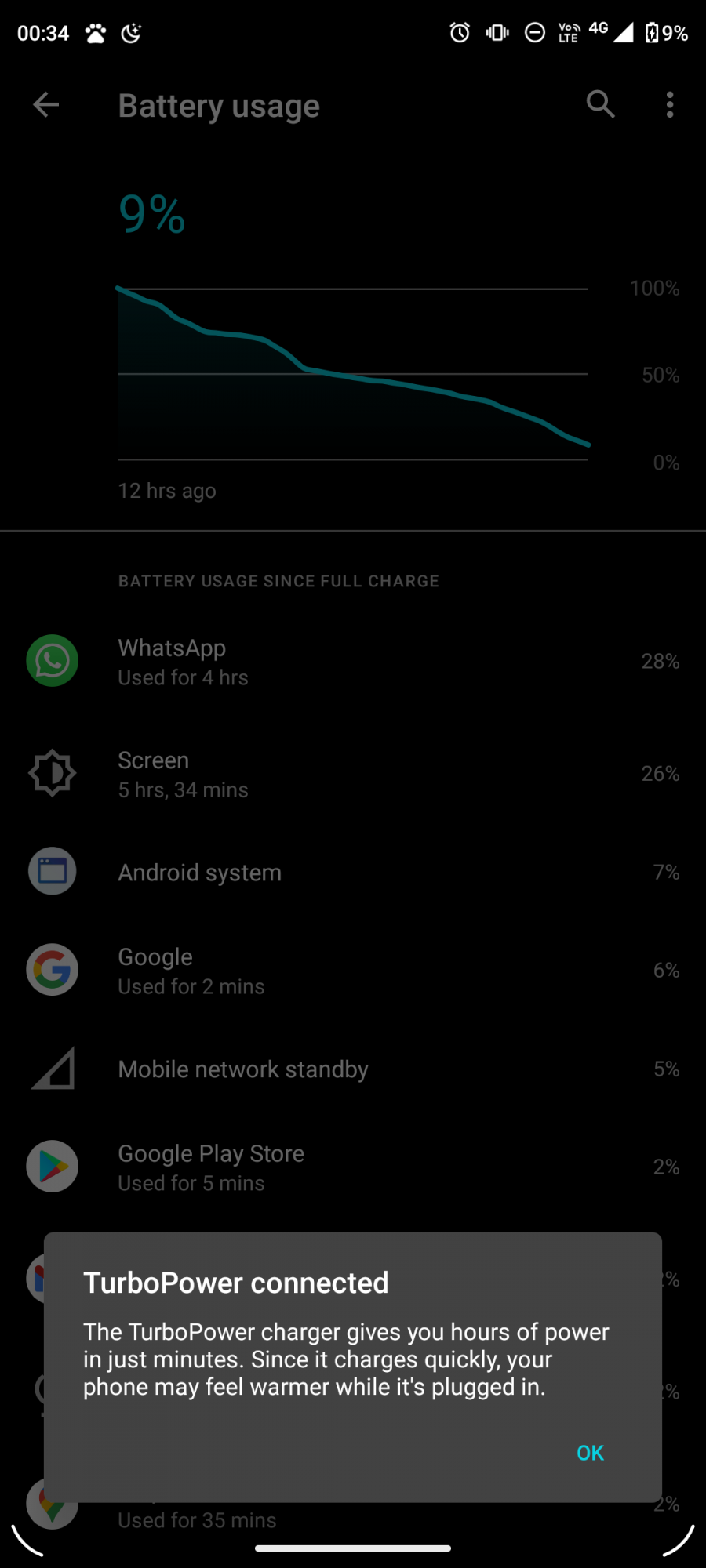Open WhatsApp battery usage details

(x=353, y=661)
